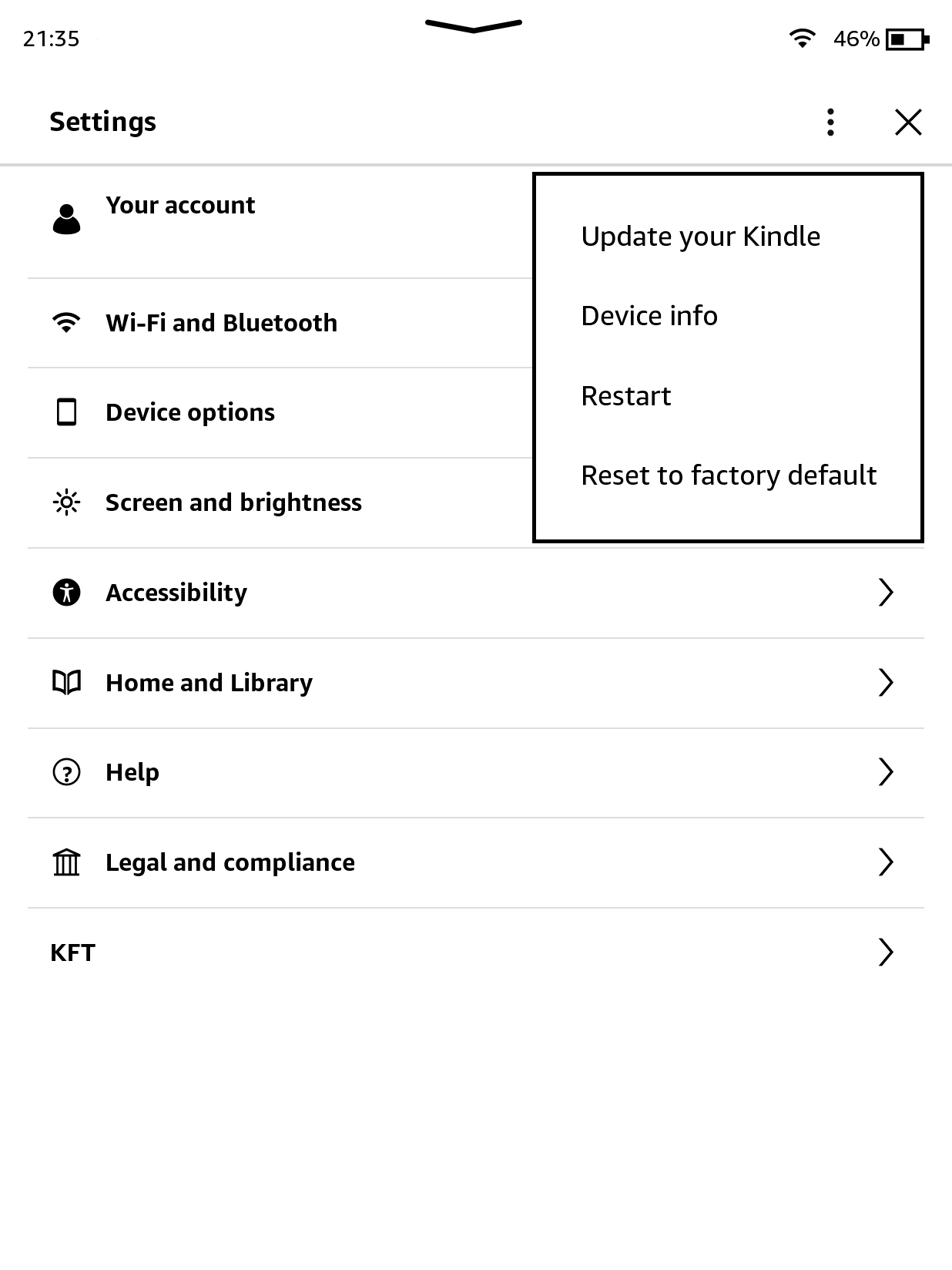Open Accessibility settings
This screenshot has width=952, height=1270.
[176, 593]
